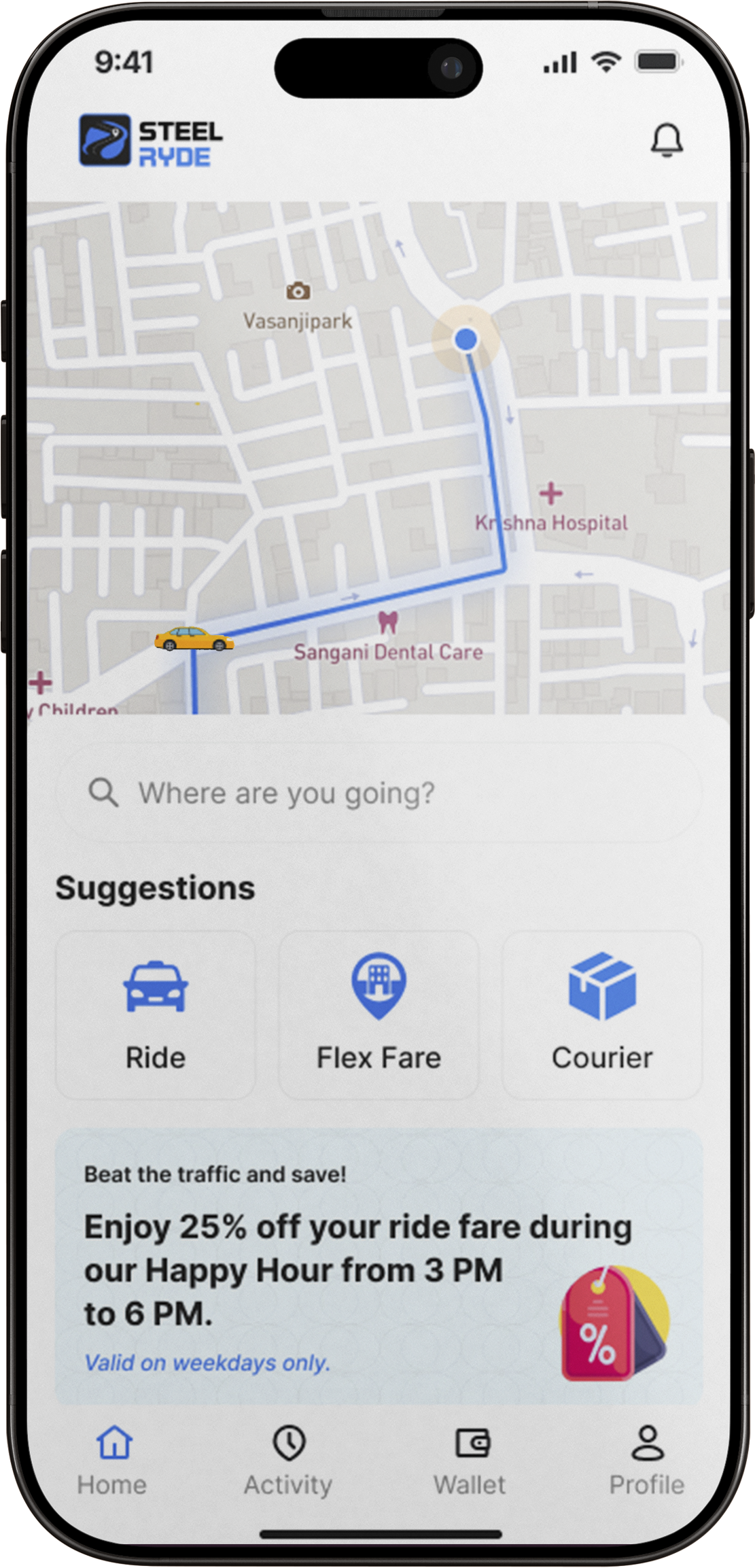
Task: Choose the Flex Fare option
Action: pos(379,1015)
